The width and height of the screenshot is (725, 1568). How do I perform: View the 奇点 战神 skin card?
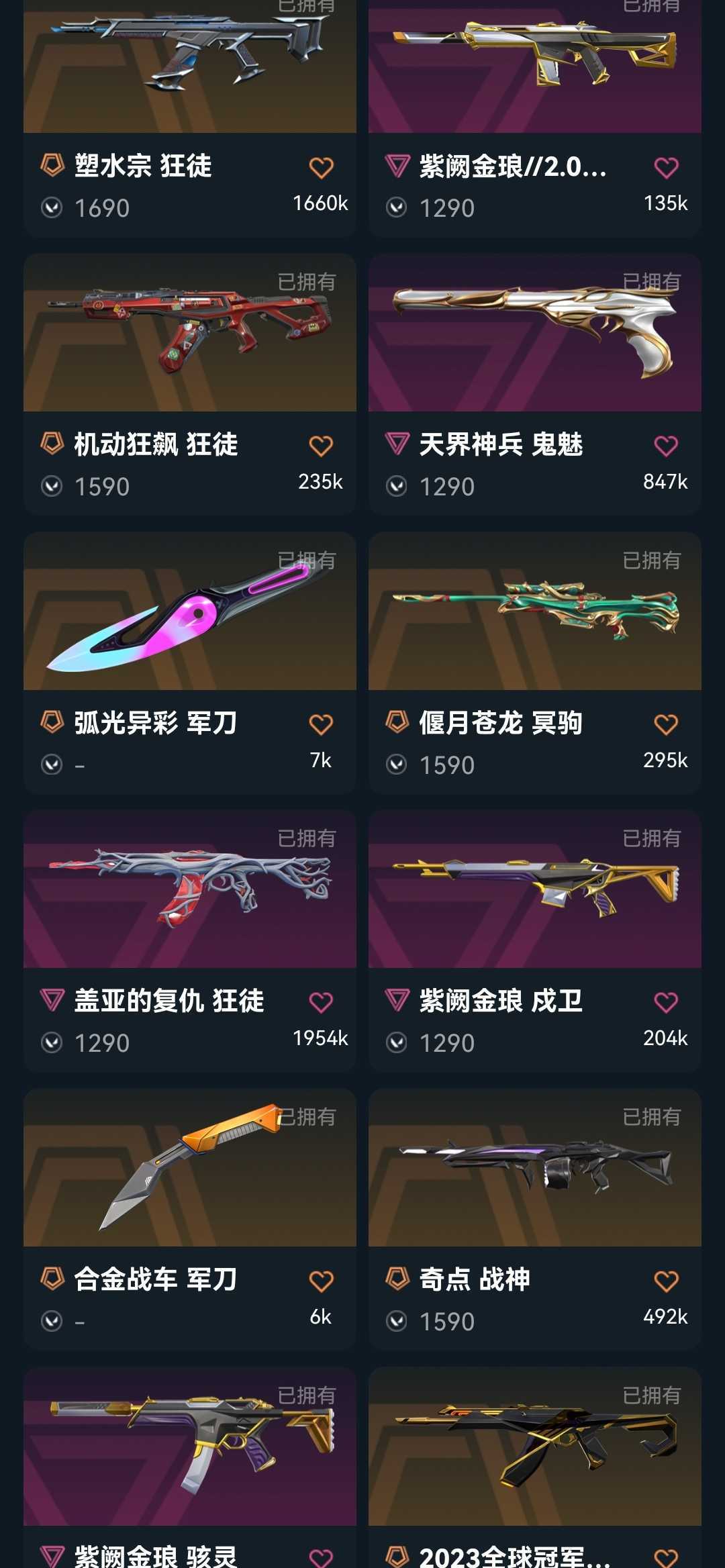point(535,1219)
